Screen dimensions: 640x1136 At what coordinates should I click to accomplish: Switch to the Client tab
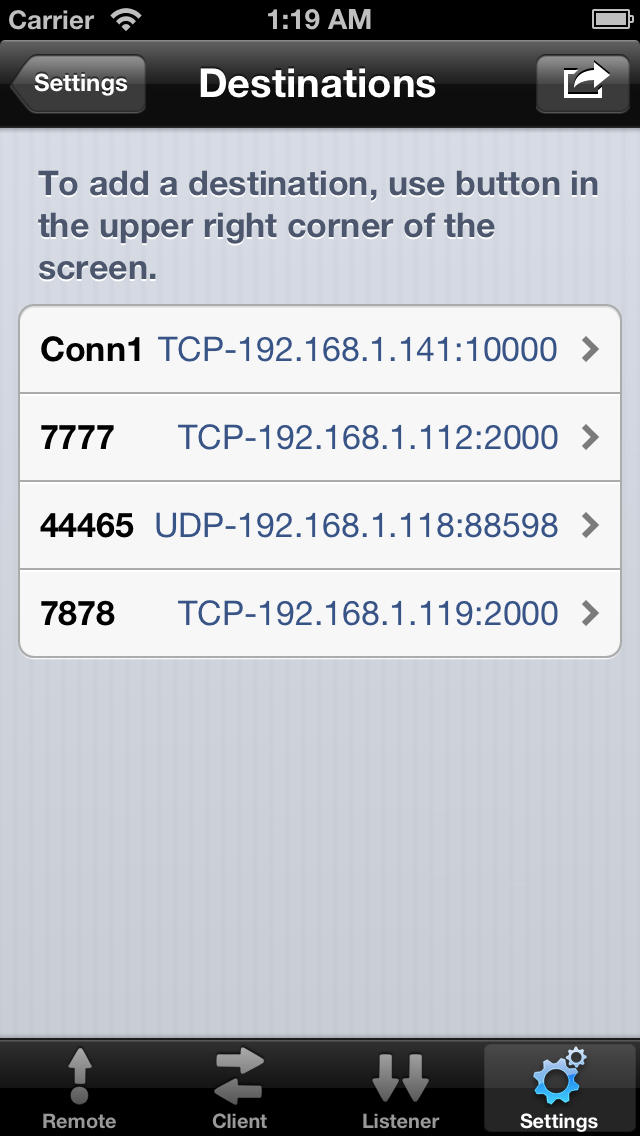pyautogui.click(x=240, y=1089)
